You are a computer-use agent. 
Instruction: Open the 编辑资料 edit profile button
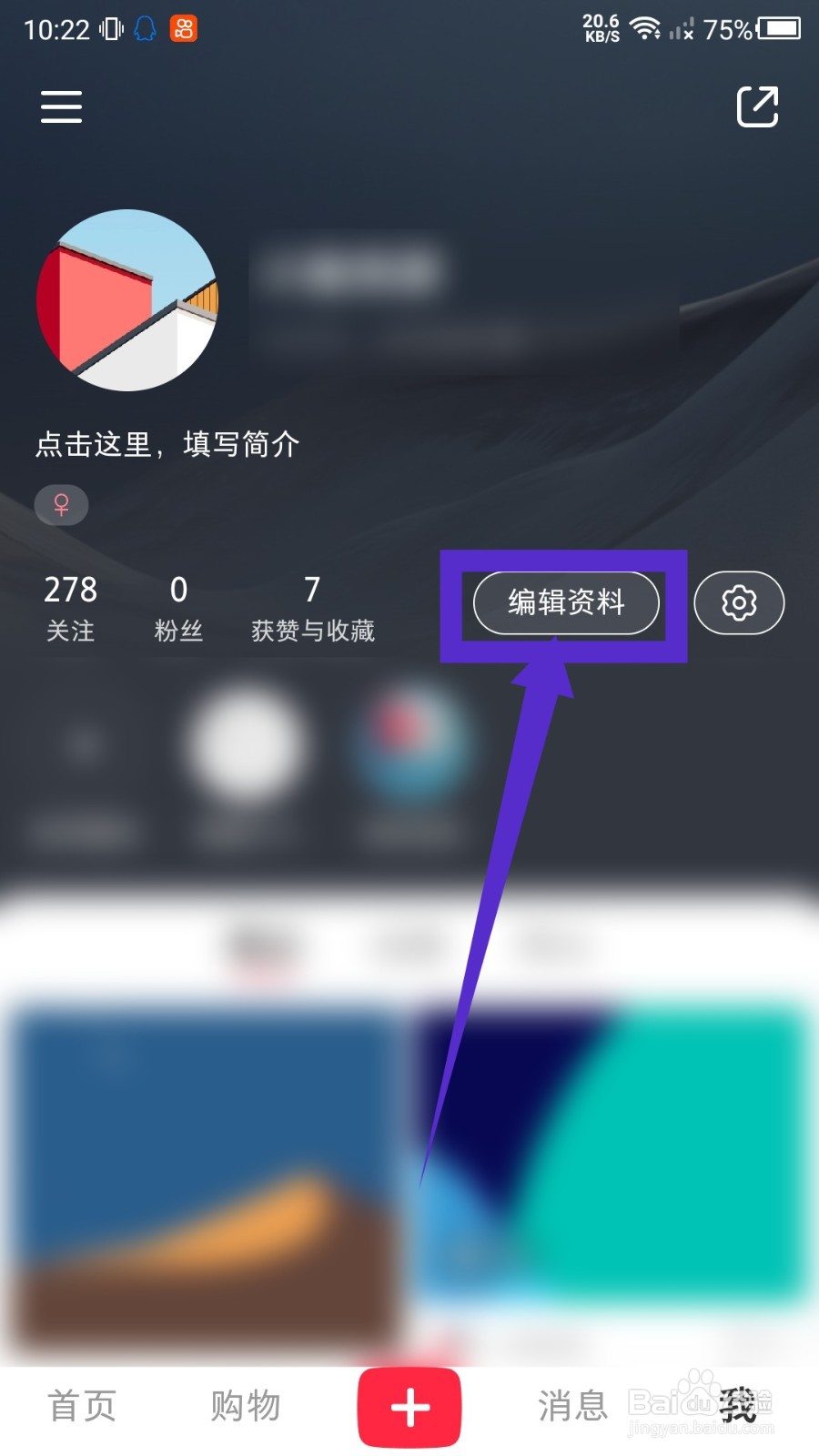tap(565, 602)
